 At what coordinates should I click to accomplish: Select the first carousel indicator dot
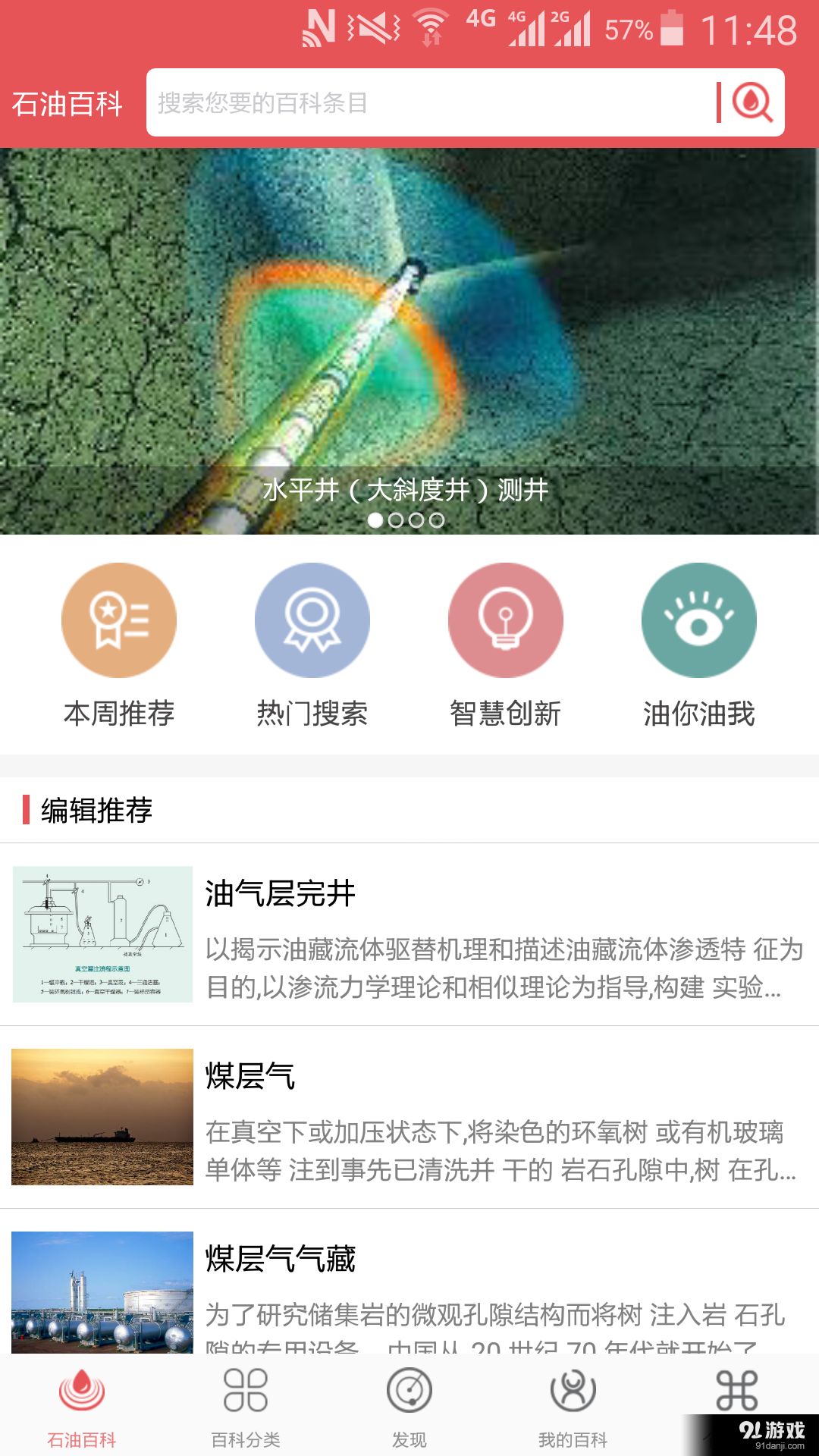[374, 520]
